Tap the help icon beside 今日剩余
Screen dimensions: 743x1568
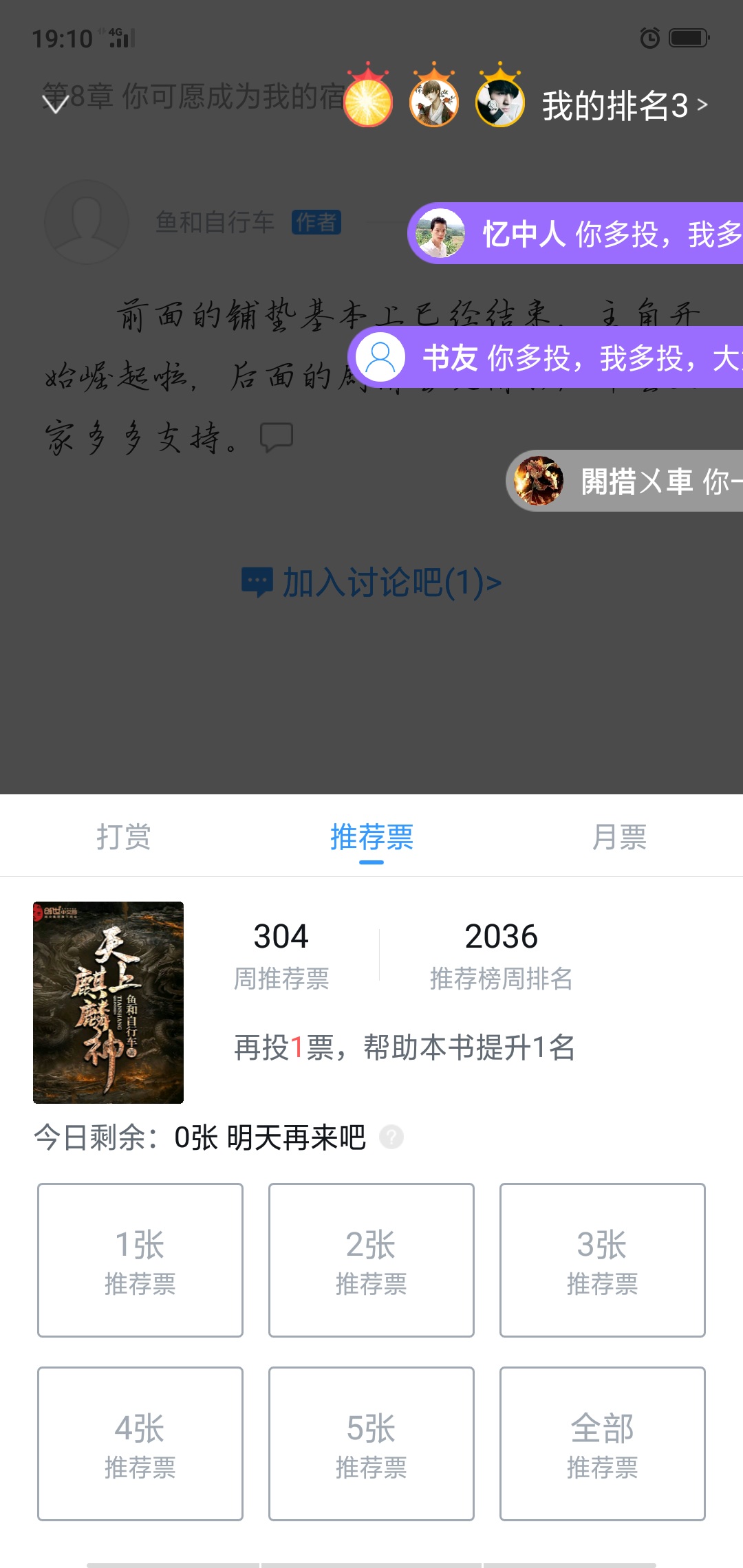tap(391, 1137)
